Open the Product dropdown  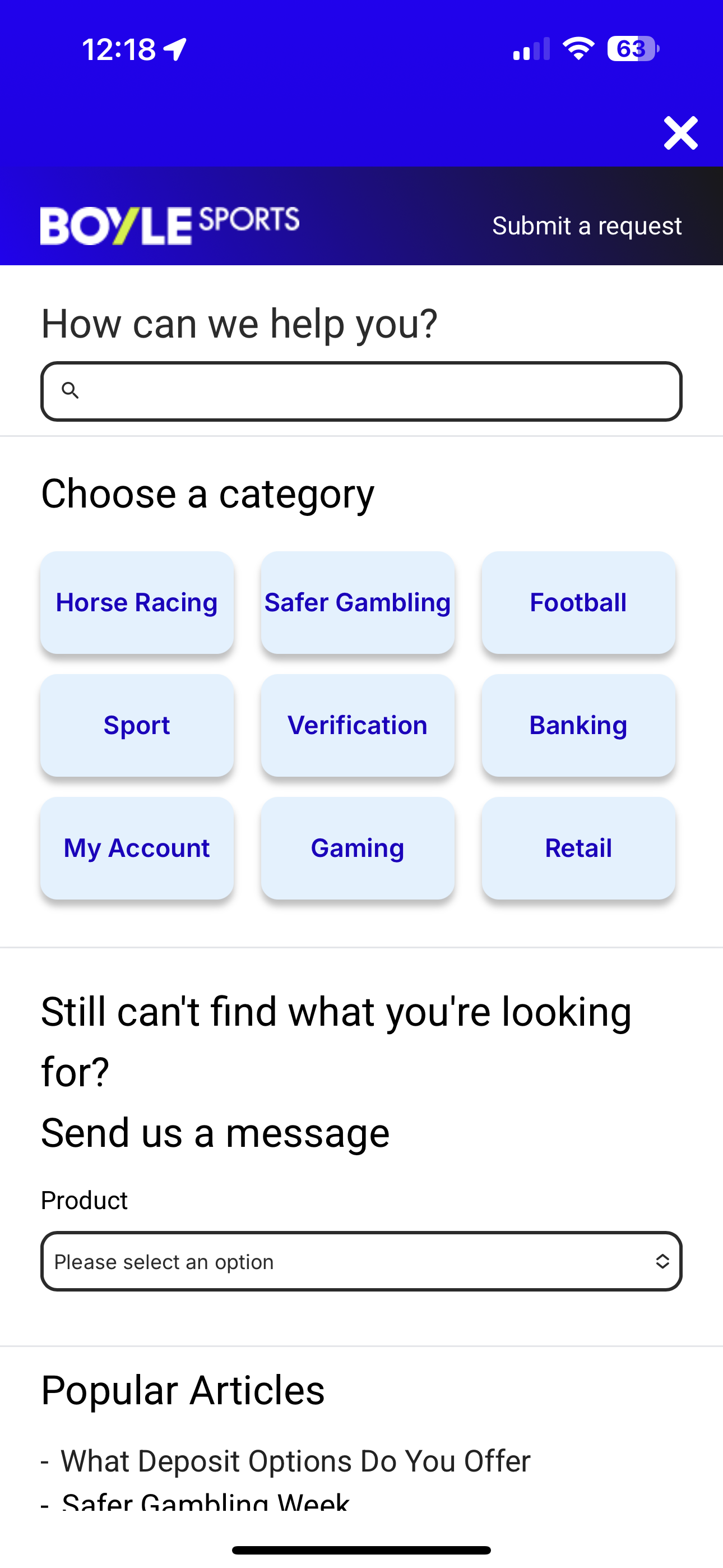361,1261
